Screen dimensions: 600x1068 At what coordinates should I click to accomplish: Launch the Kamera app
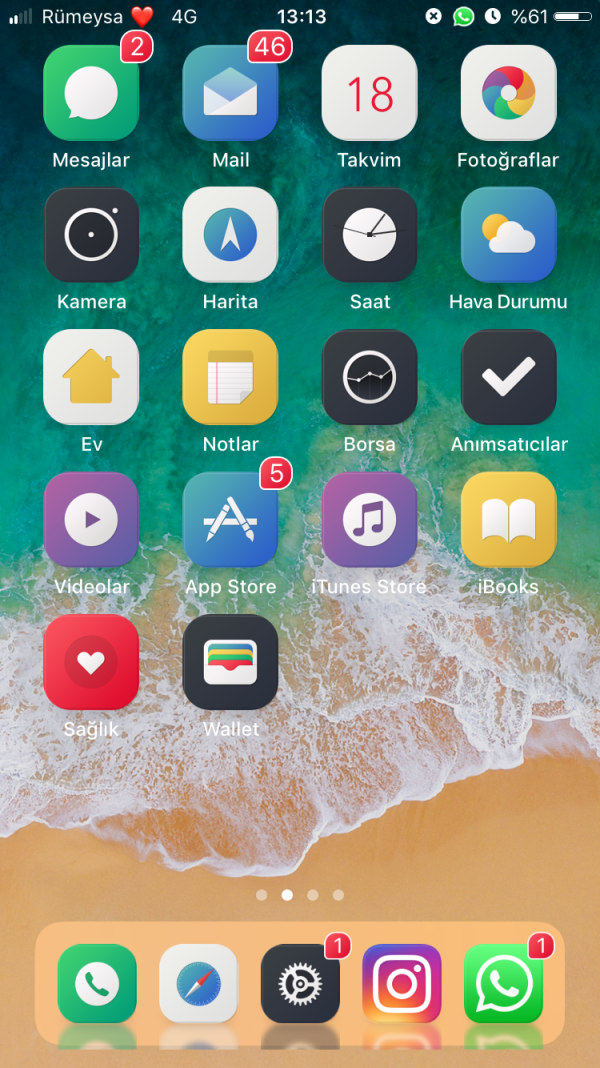point(91,235)
